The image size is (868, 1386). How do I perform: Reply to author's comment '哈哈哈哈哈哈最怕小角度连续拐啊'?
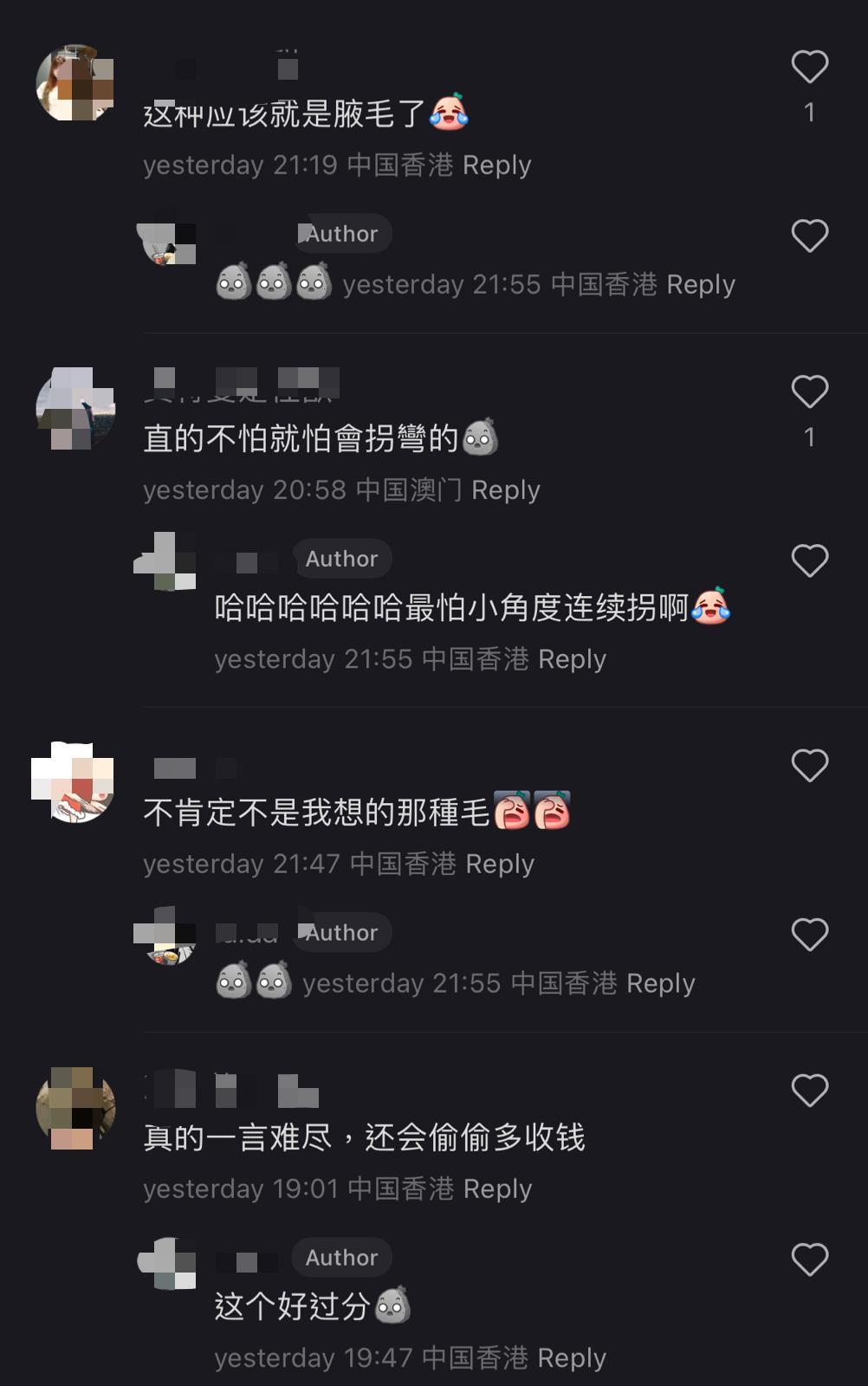[x=572, y=658]
